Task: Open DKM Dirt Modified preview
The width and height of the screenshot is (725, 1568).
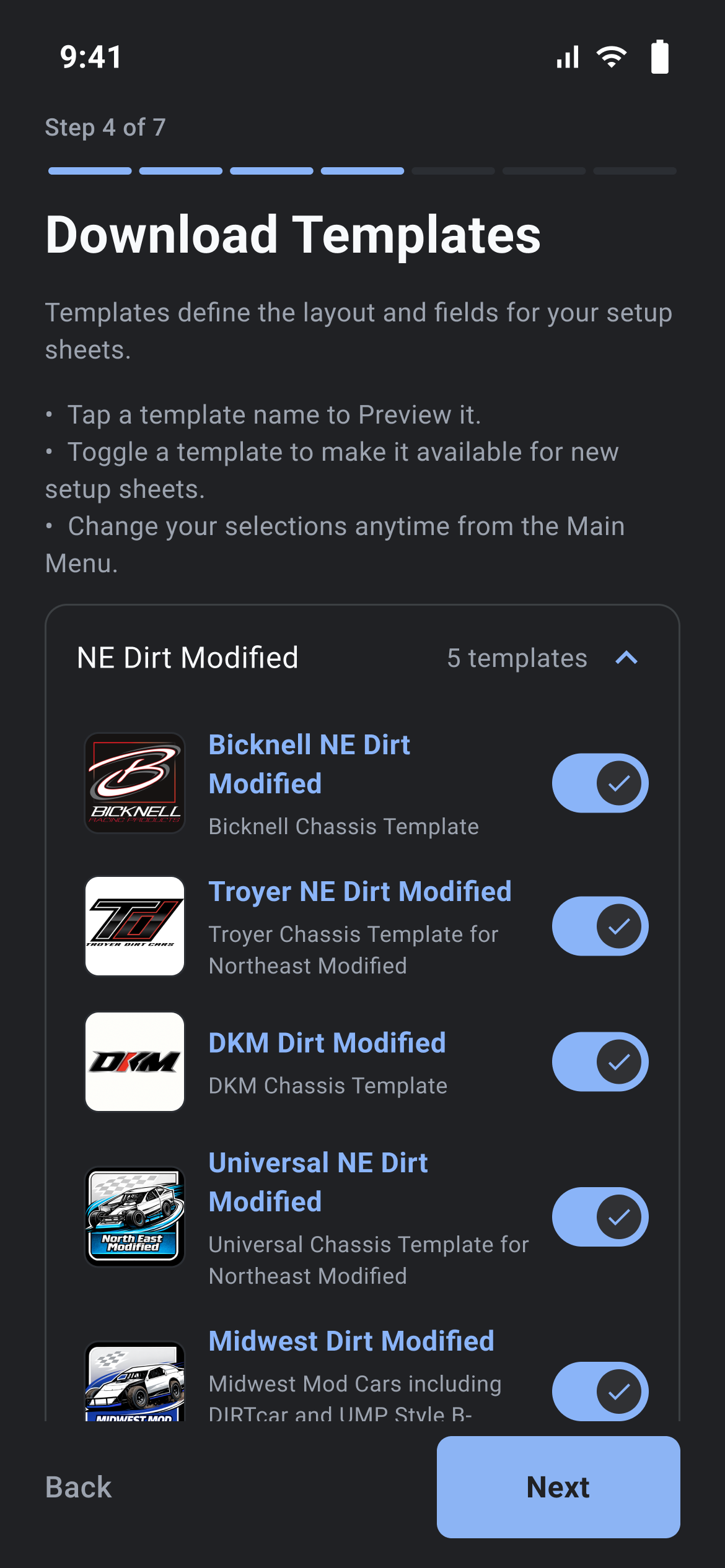Action: click(327, 1043)
